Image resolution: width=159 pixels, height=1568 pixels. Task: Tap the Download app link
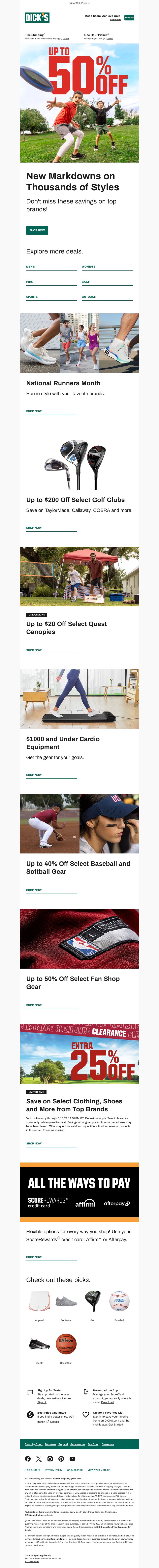[107, 1402]
